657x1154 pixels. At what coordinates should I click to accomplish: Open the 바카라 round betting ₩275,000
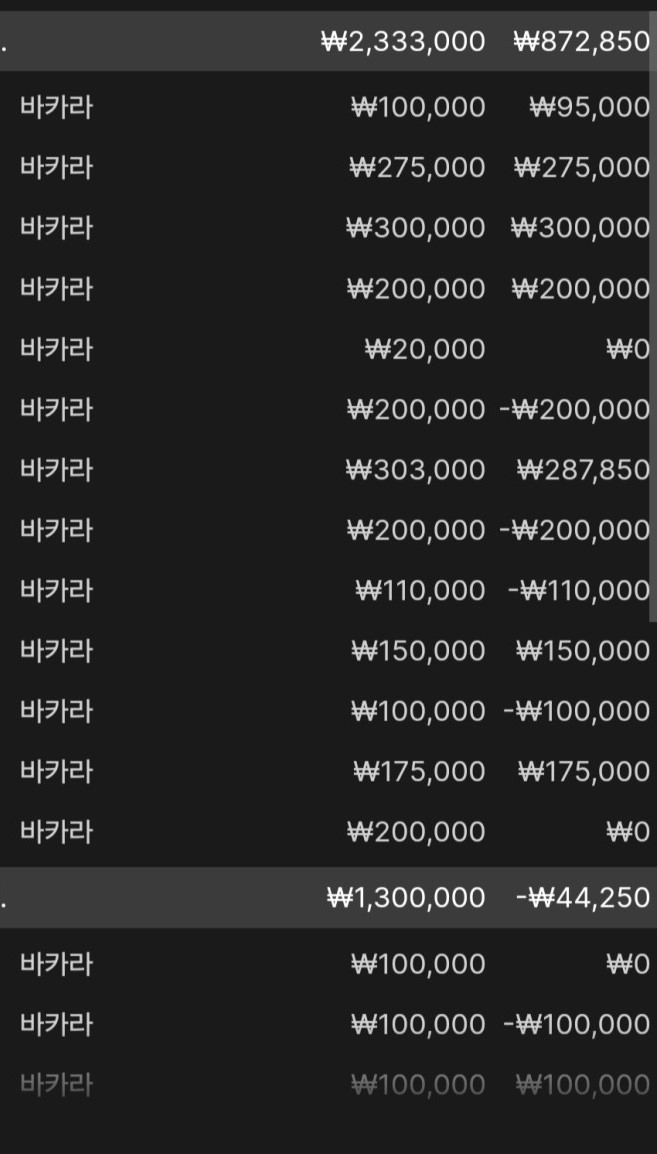click(328, 168)
